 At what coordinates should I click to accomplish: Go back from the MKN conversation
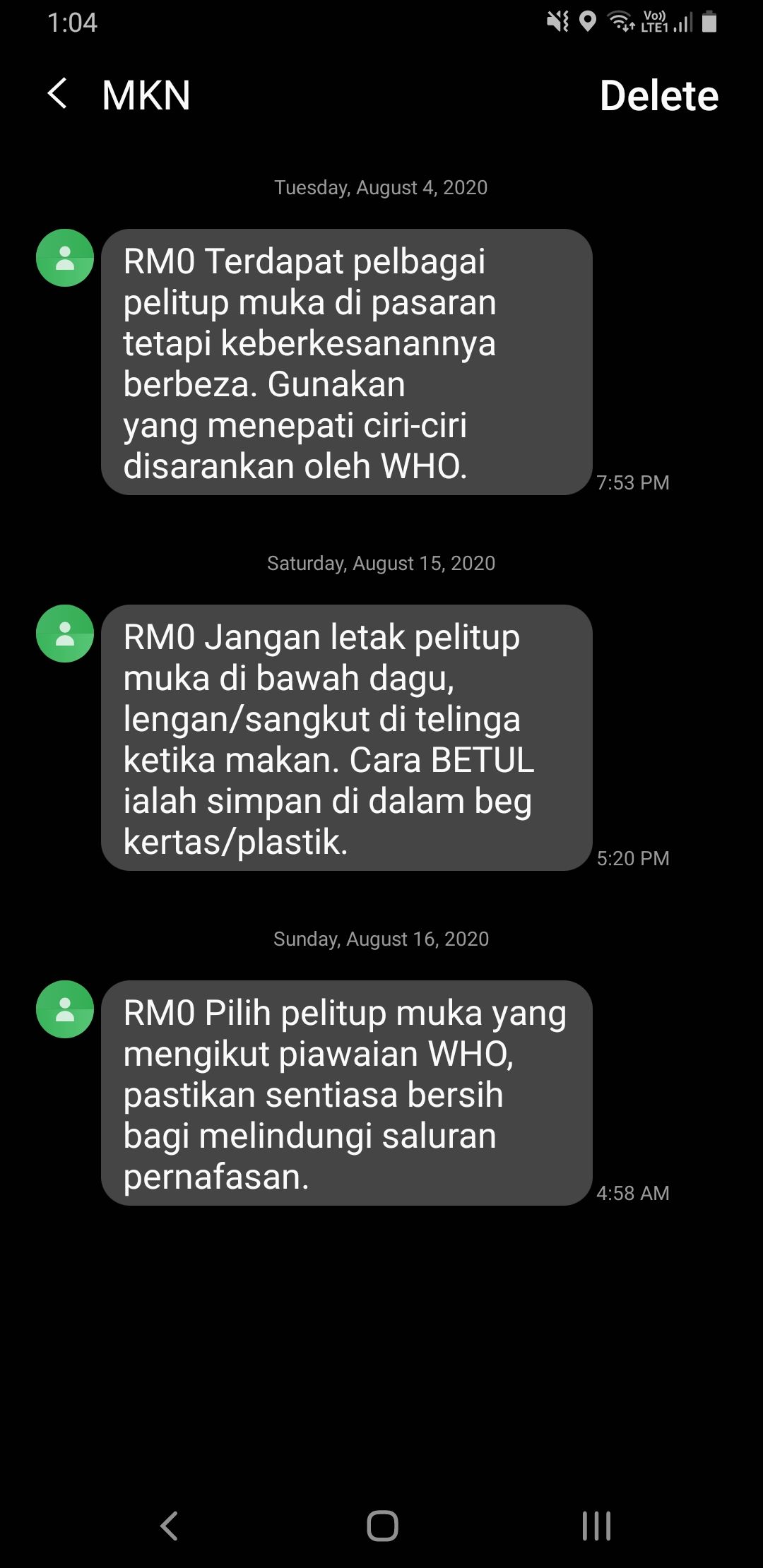click(x=58, y=94)
